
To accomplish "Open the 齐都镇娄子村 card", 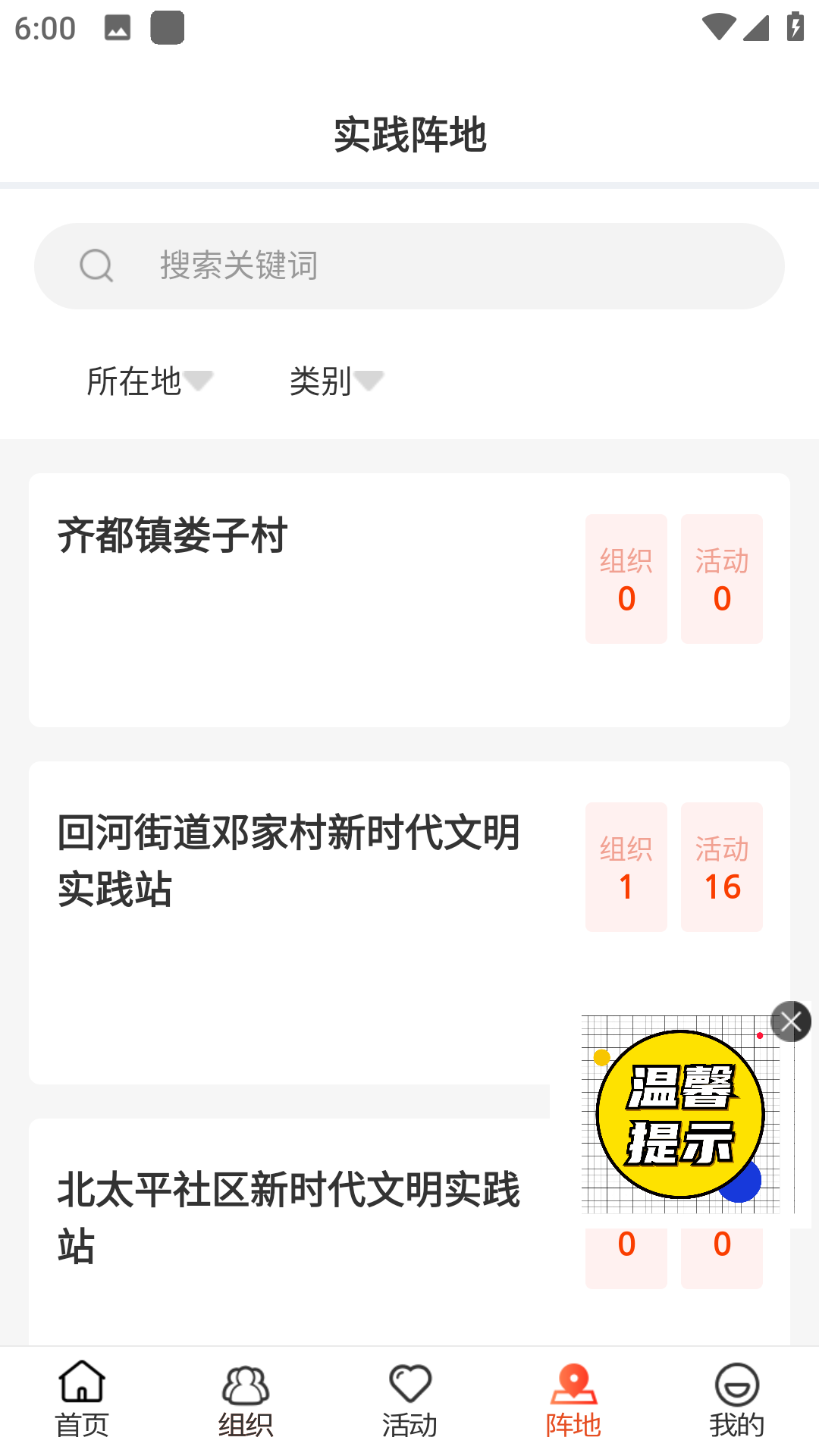I will (303, 599).
